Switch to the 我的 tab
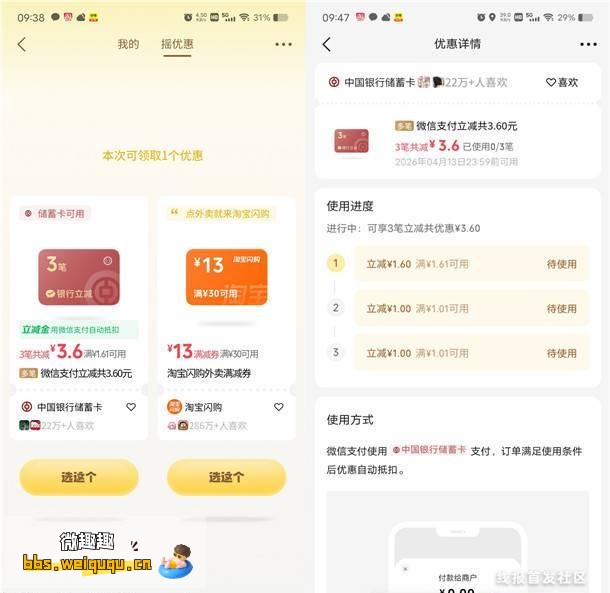The image size is (610, 593). tap(128, 44)
